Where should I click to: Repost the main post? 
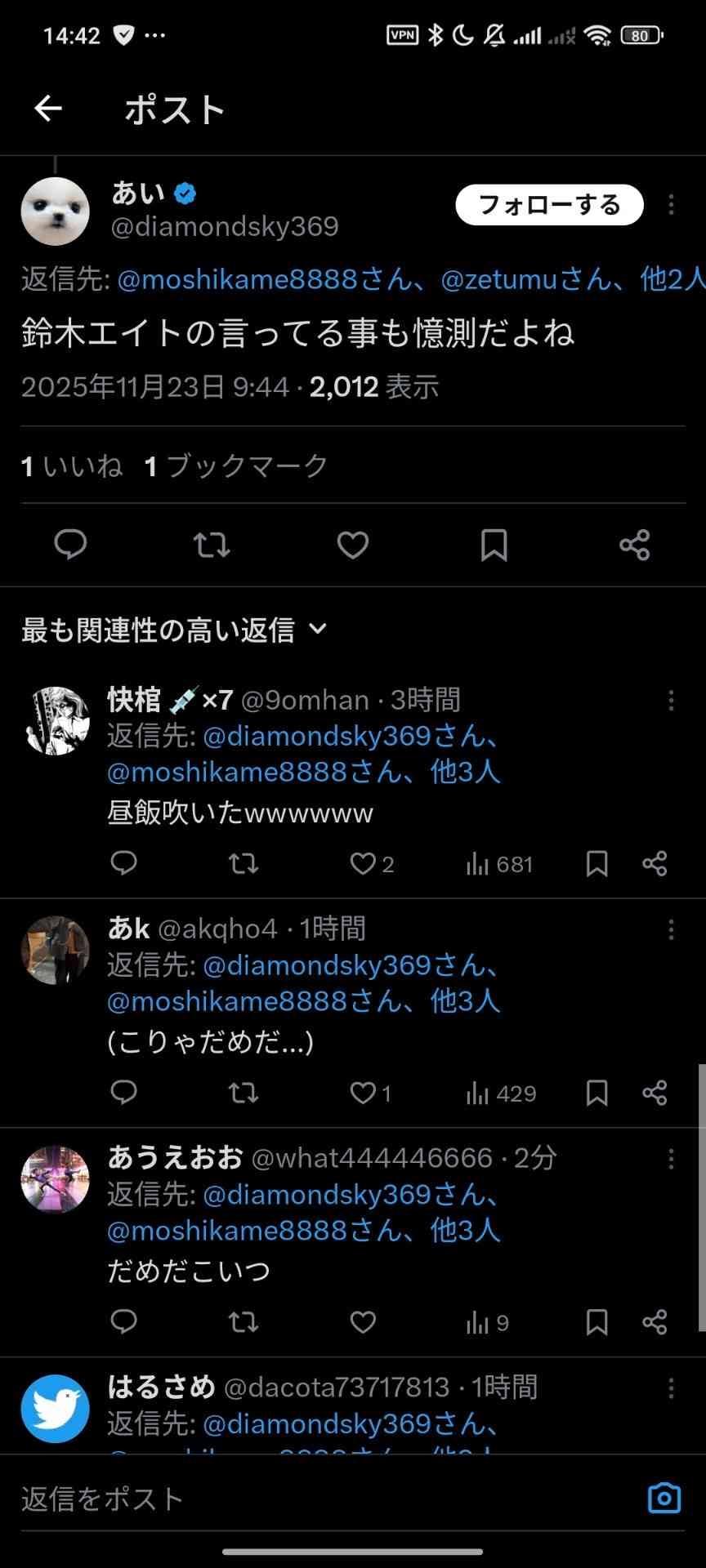[212, 545]
